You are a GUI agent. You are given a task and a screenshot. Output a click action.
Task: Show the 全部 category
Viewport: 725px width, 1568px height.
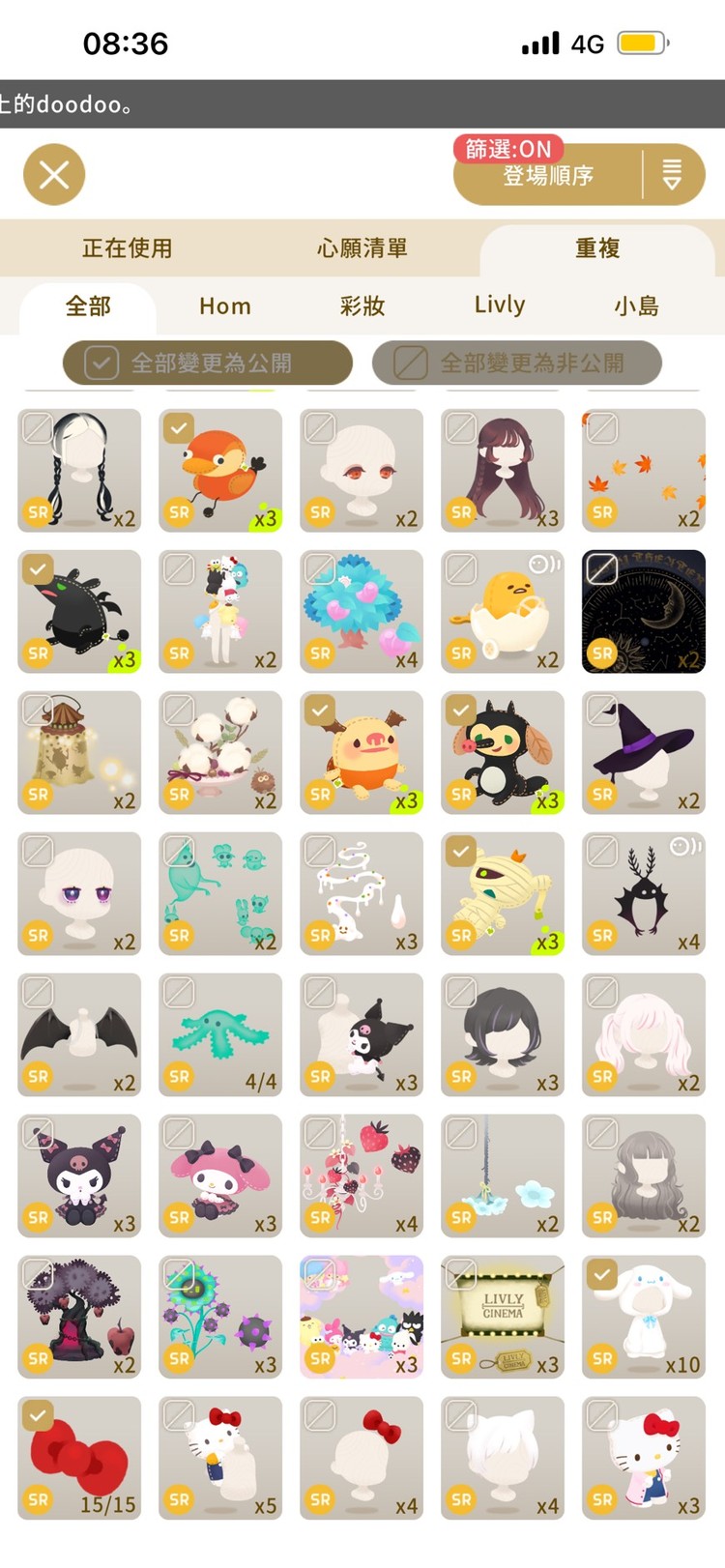point(88,306)
